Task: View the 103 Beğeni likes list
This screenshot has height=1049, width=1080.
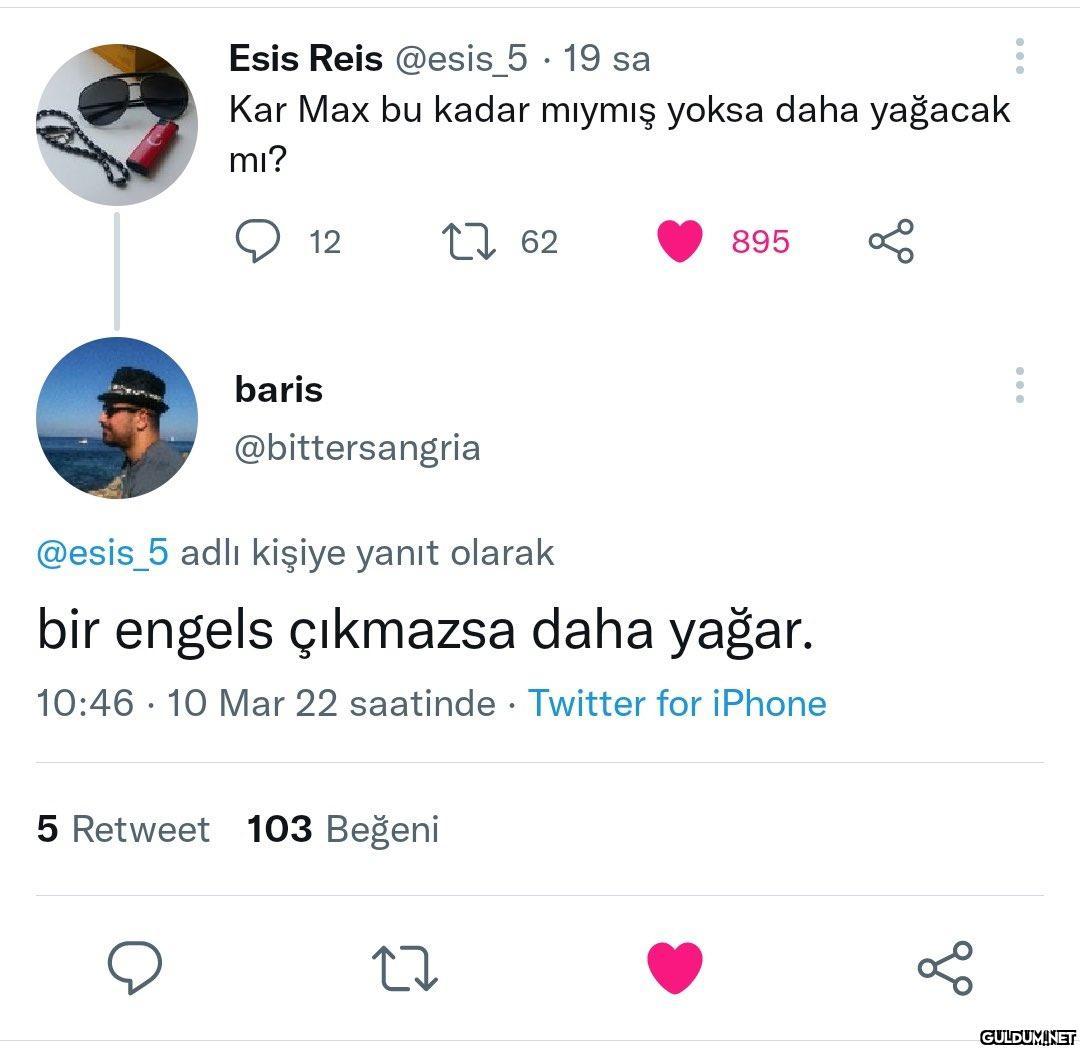Action: 343,829
